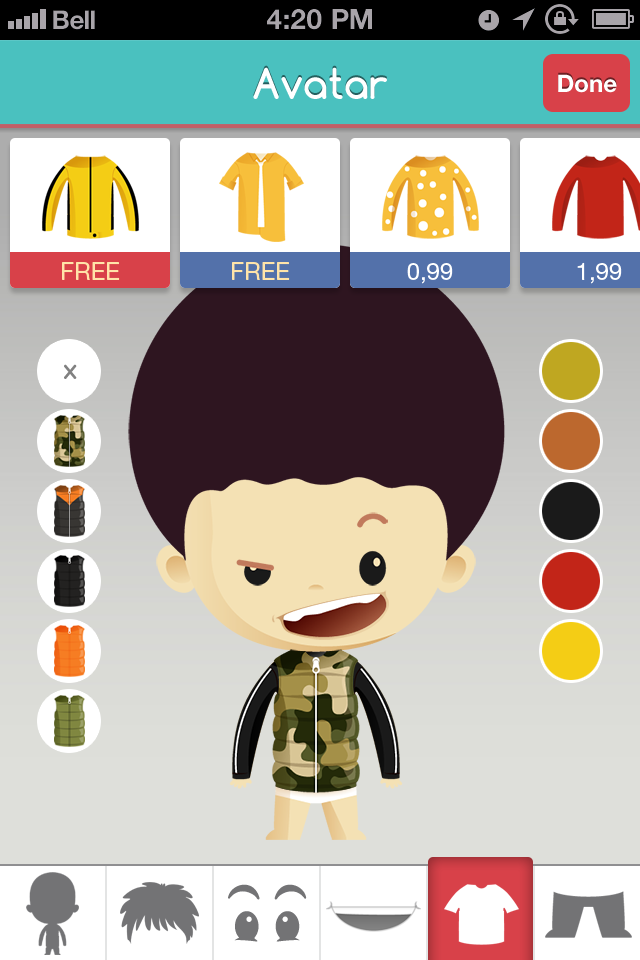This screenshot has width=640, height=960.
Task: Open the hair styles tab
Action: (160, 912)
